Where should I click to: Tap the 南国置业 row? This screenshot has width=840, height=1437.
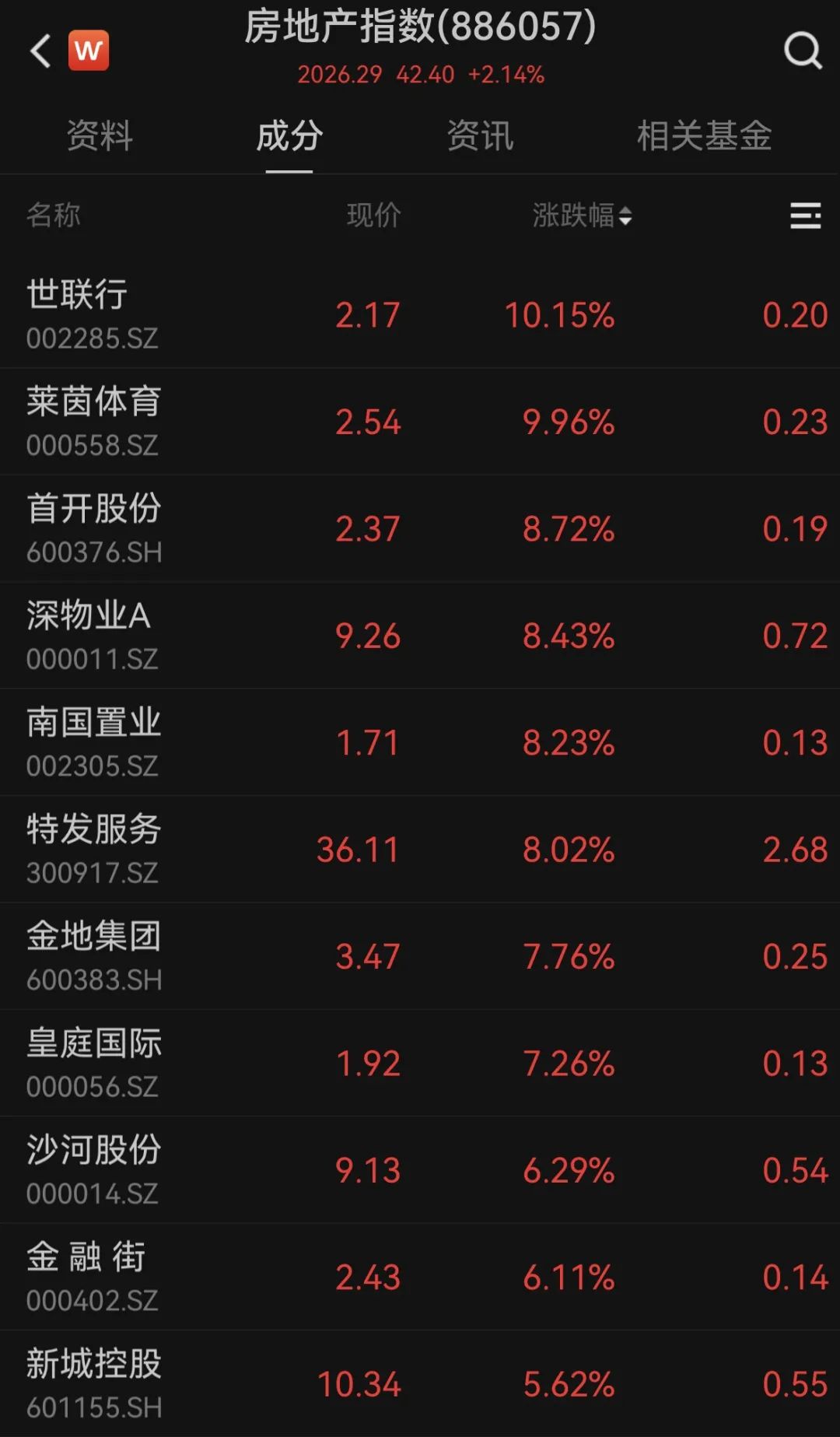pyautogui.click(x=420, y=742)
